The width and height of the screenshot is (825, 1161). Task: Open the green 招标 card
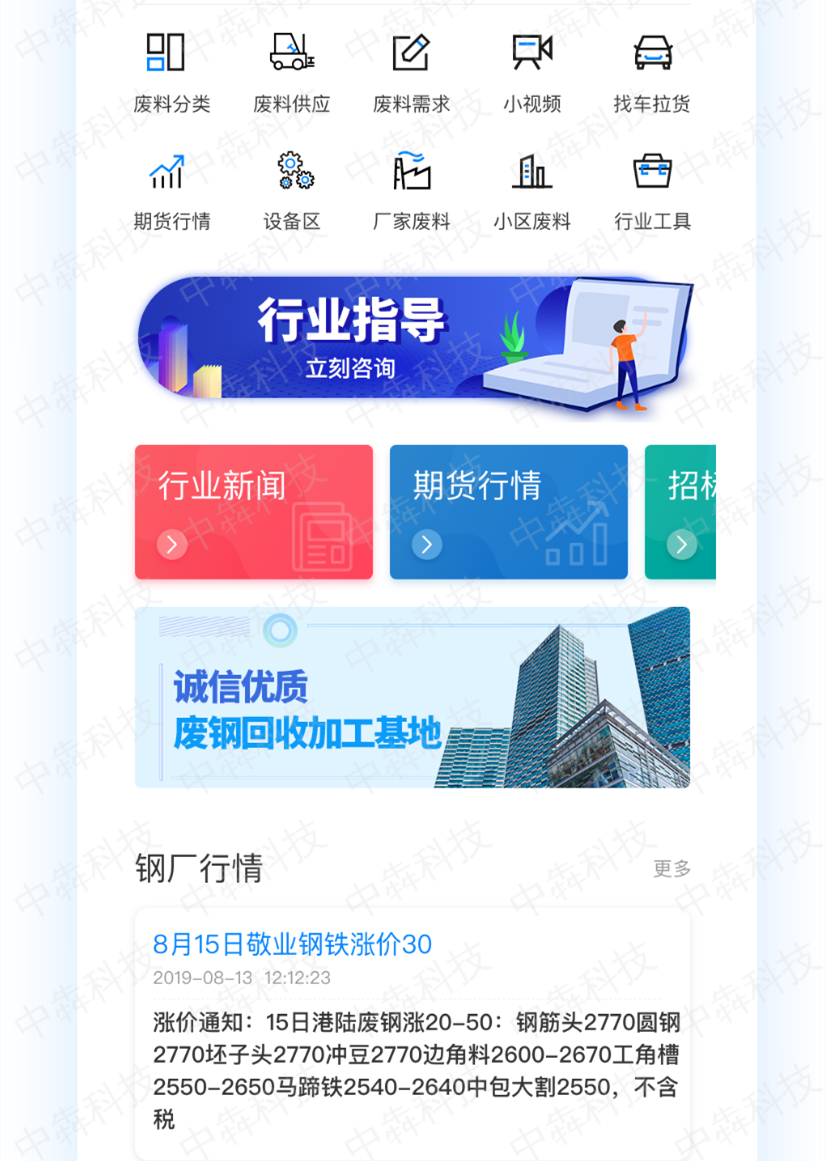tap(681, 512)
